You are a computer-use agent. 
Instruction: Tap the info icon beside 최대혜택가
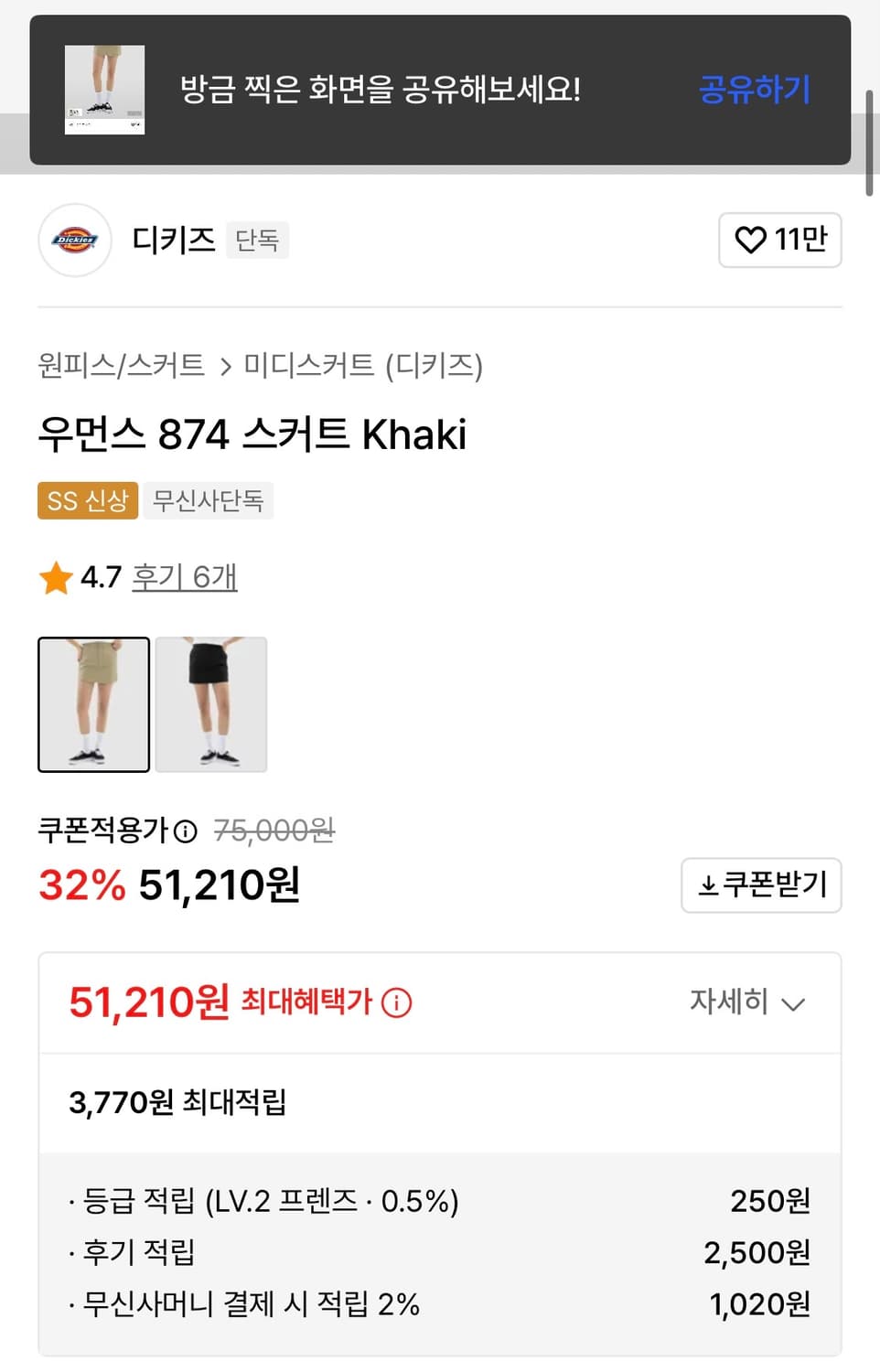pos(395,1002)
